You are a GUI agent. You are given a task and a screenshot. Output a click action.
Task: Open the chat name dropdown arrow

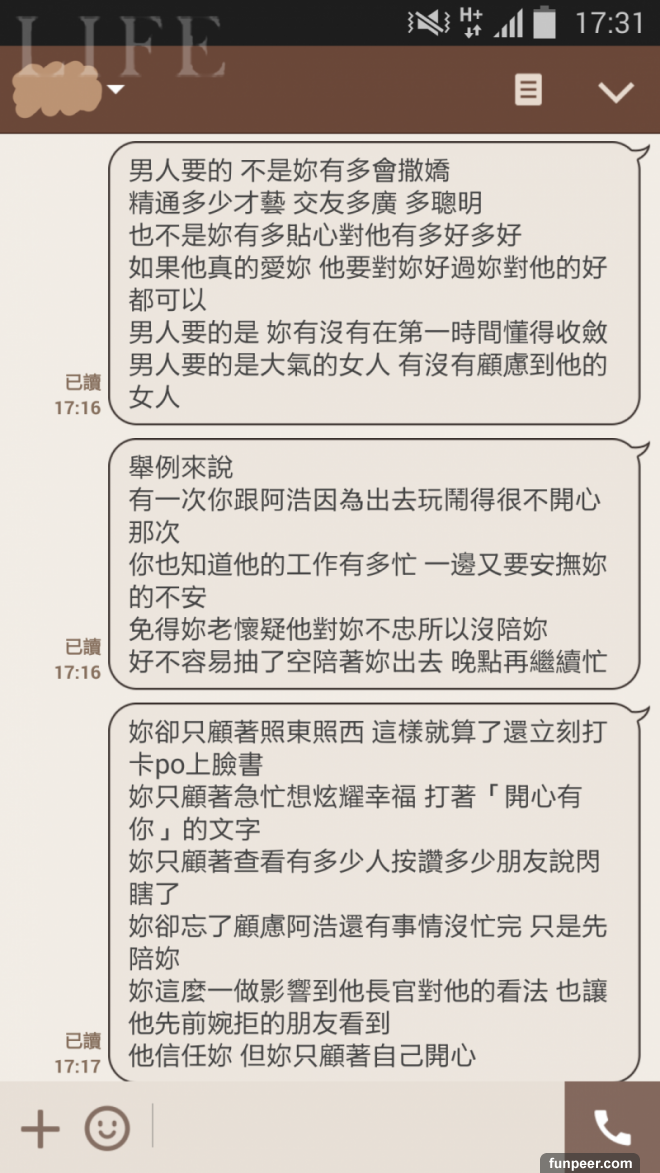[117, 90]
